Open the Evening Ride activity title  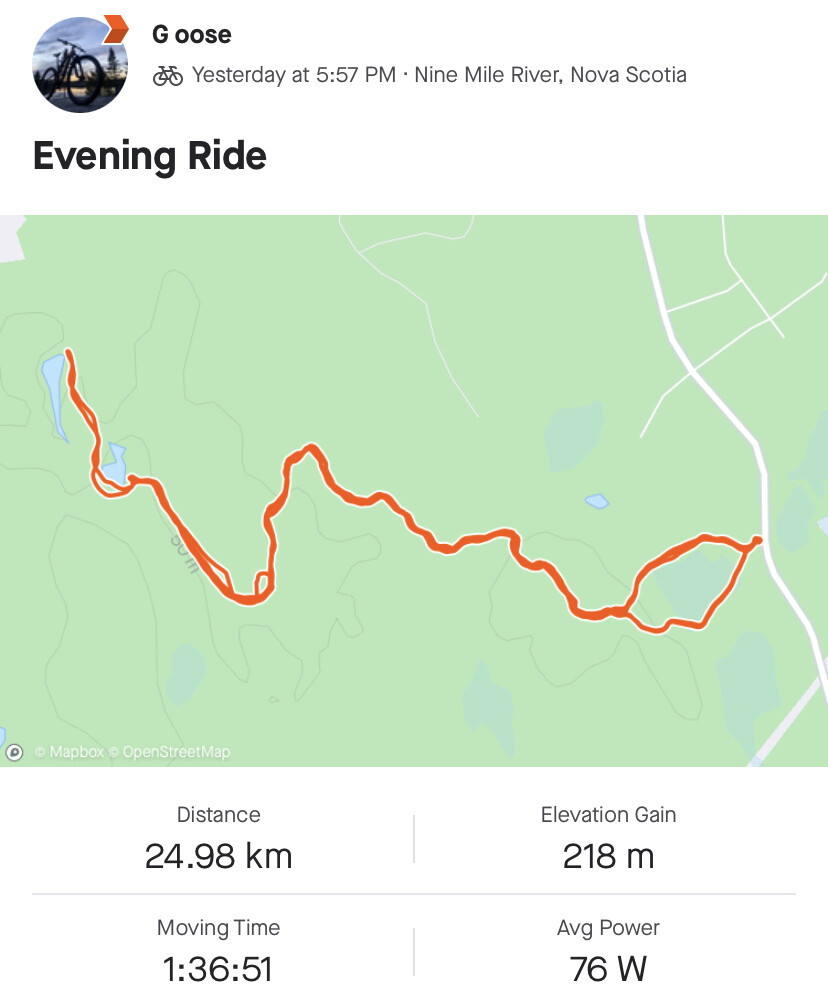tap(150, 157)
